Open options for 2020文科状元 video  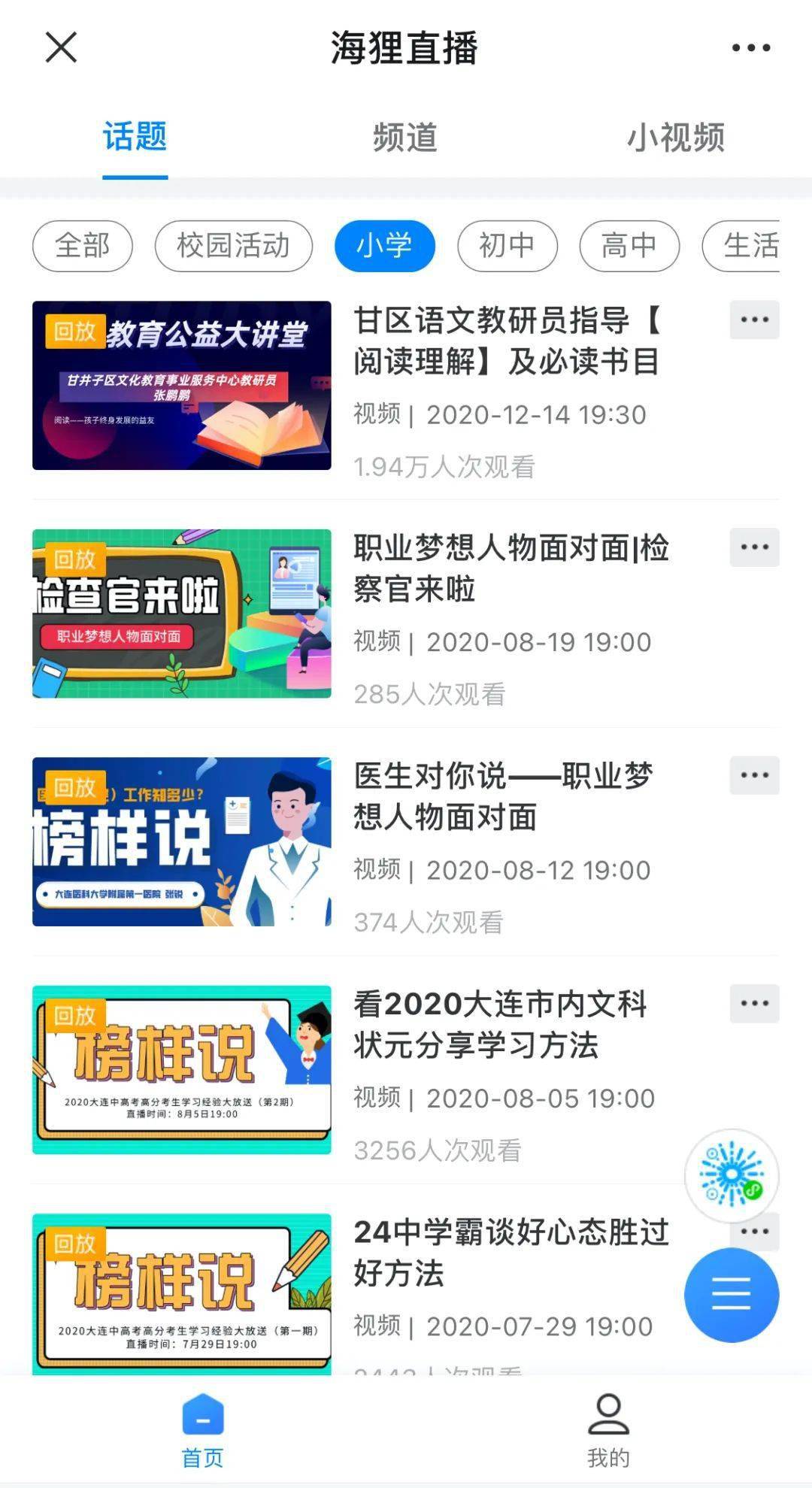754,1002
